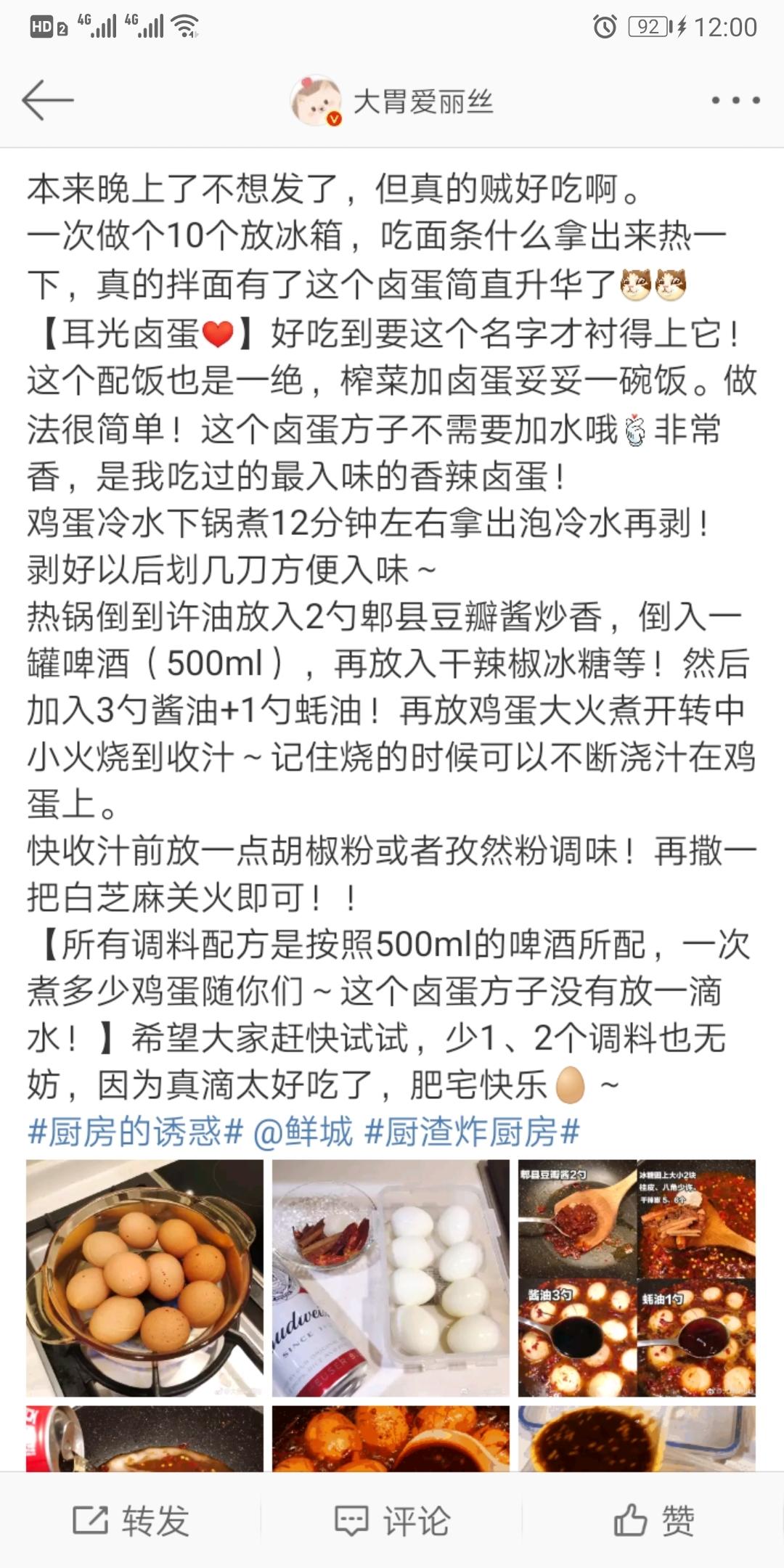View the four-step seasoning collage photo

pyautogui.click(x=637, y=1278)
